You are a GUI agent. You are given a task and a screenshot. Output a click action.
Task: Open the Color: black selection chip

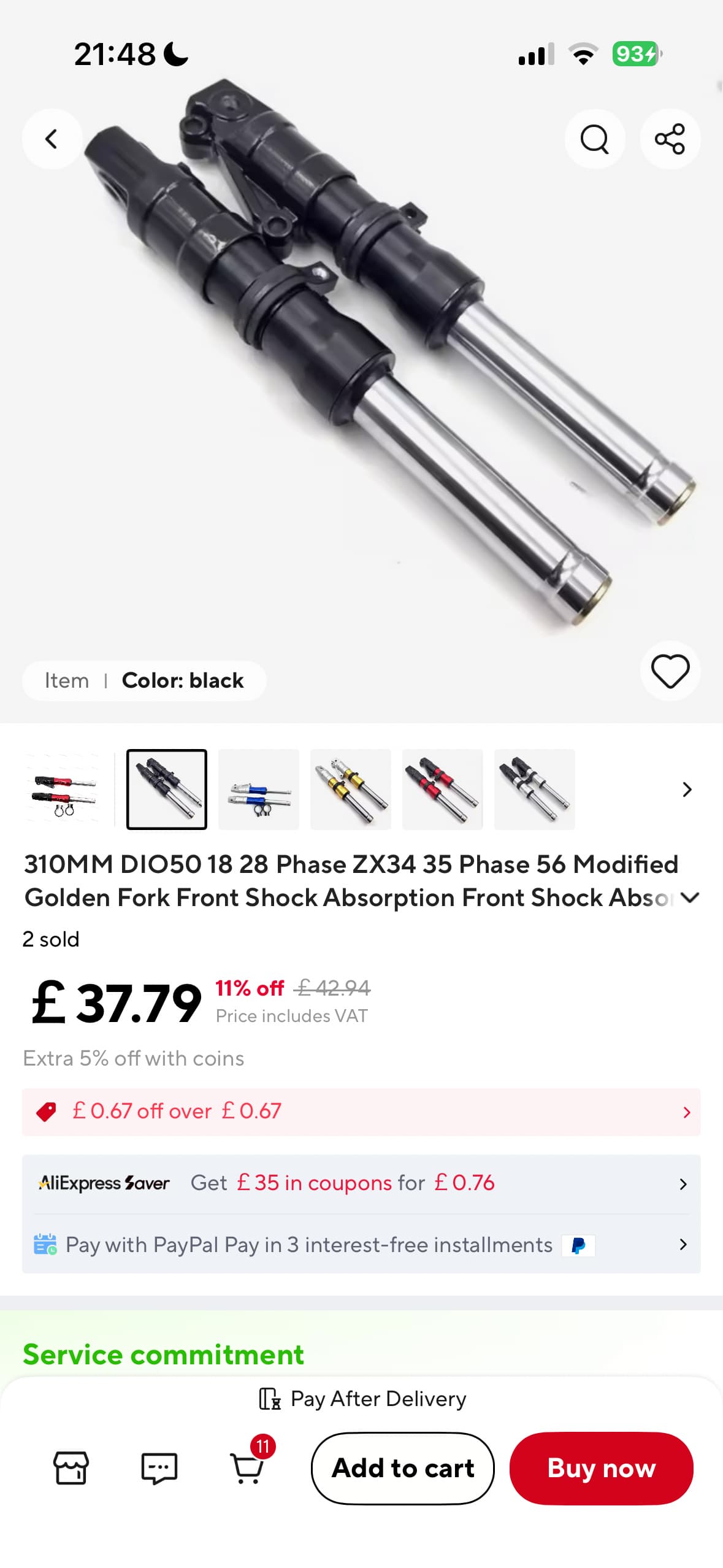click(x=144, y=680)
